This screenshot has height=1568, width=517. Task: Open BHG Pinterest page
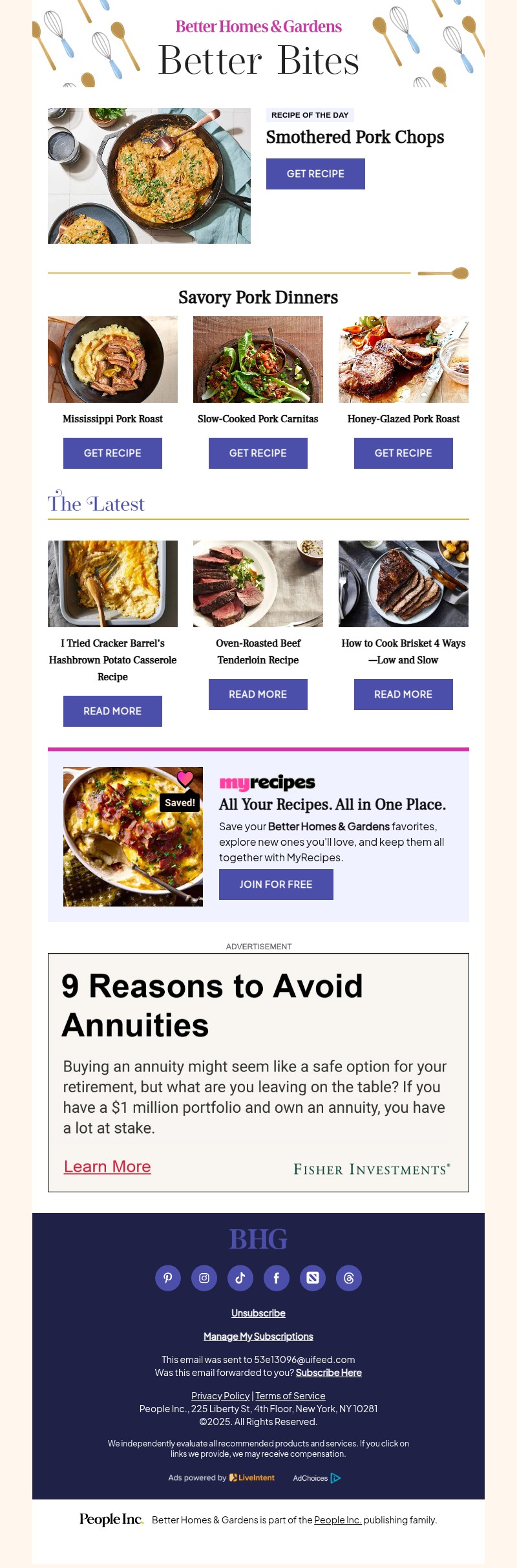(x=168, y=1278)
